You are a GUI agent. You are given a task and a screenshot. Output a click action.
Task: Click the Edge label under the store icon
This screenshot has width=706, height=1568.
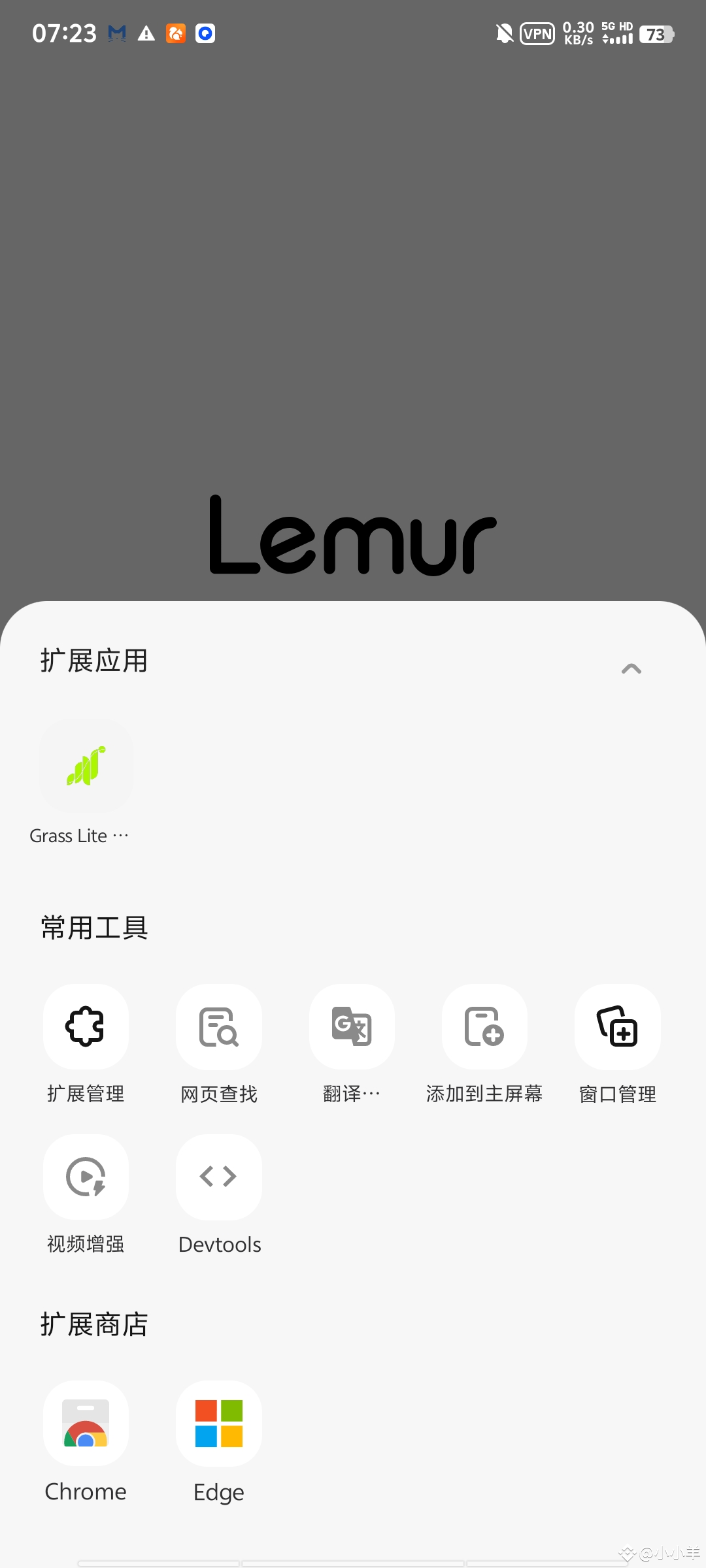pos(218,1492)
